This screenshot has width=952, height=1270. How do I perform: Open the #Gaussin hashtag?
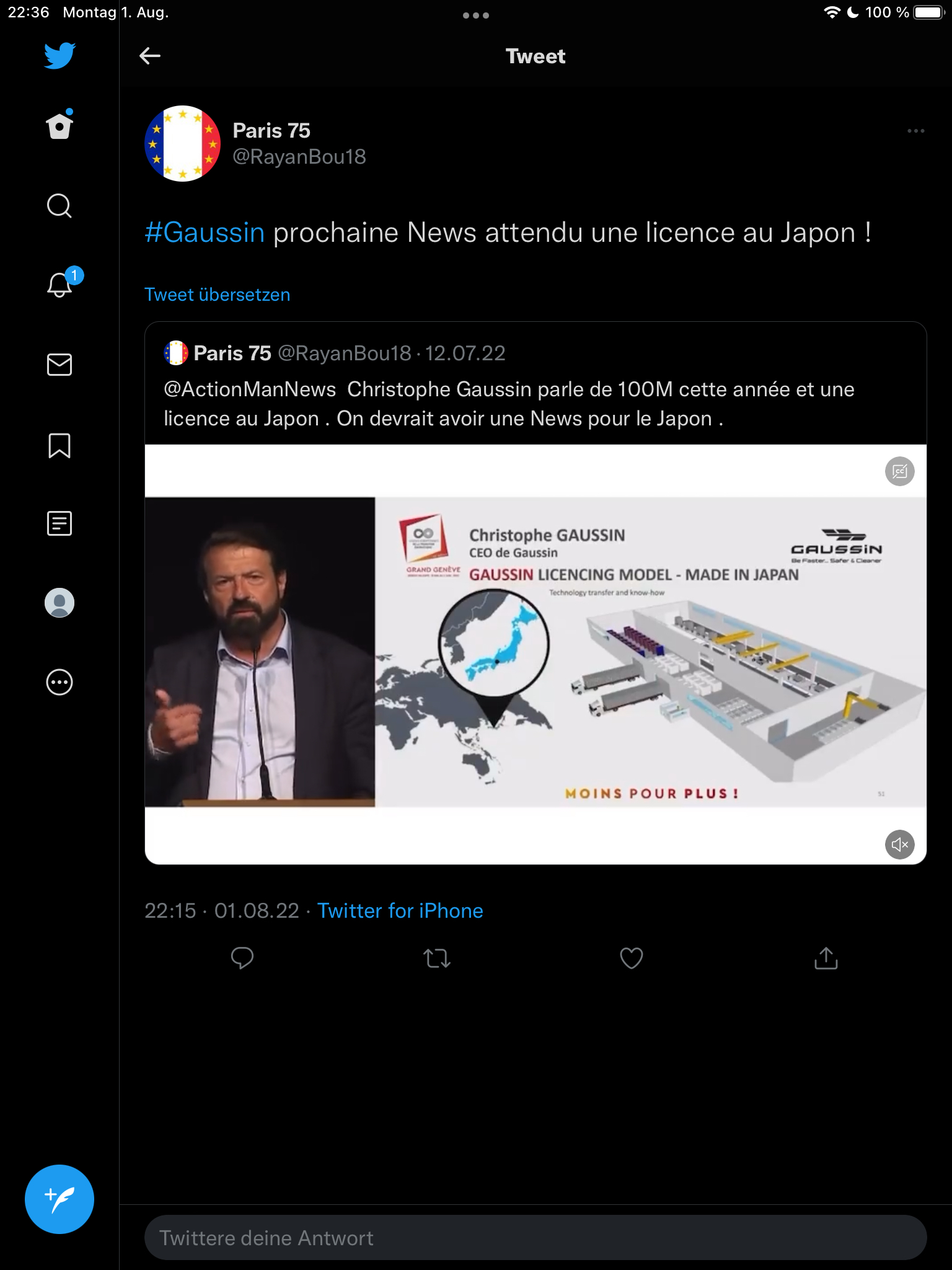coord(205,233)
